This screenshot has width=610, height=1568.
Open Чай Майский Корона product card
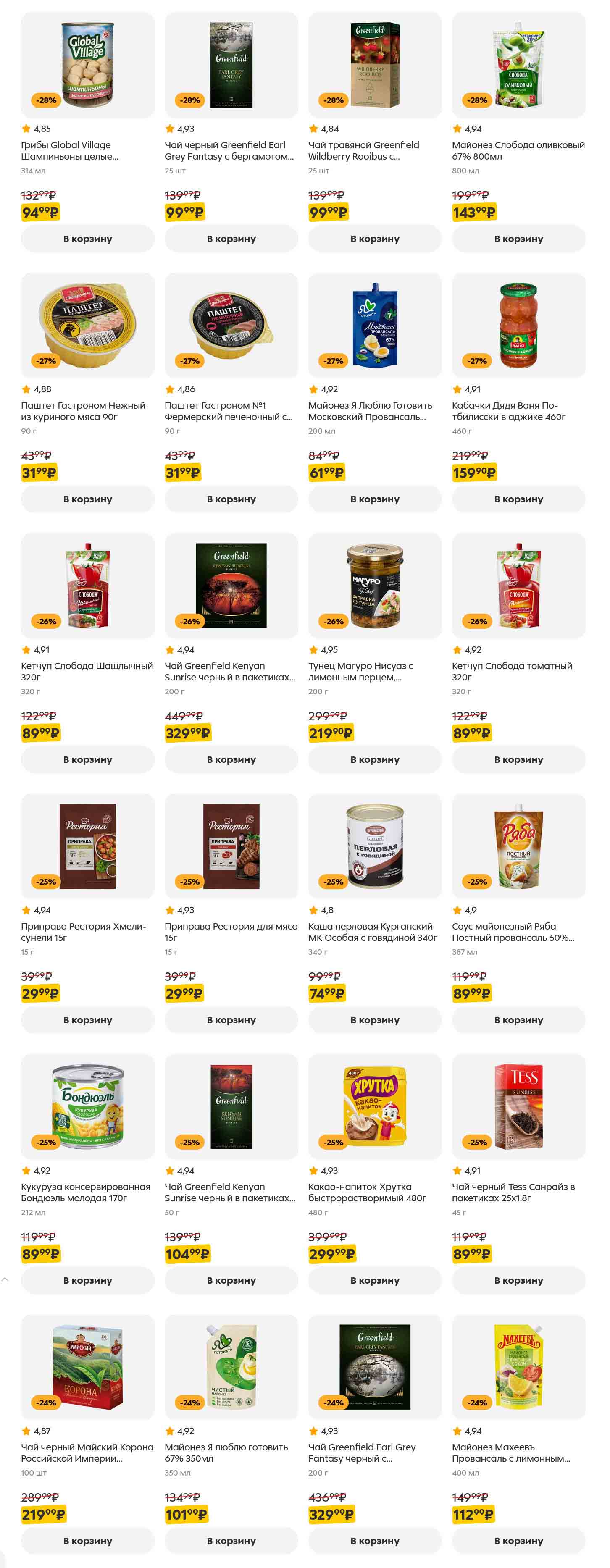click(87, 1452)
